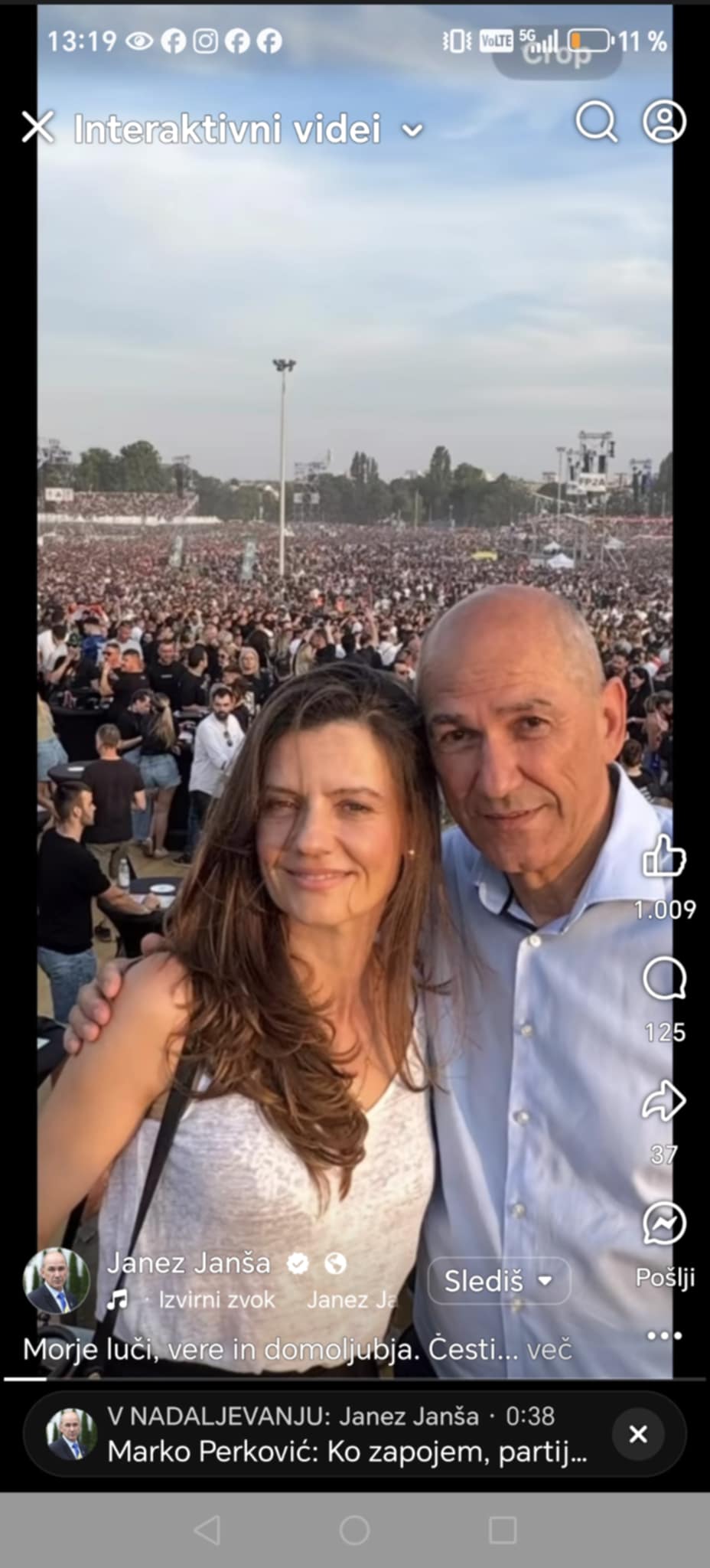Open the three-dot more options menu
Screen dimensions: 710x1568
coord(664,1336)
